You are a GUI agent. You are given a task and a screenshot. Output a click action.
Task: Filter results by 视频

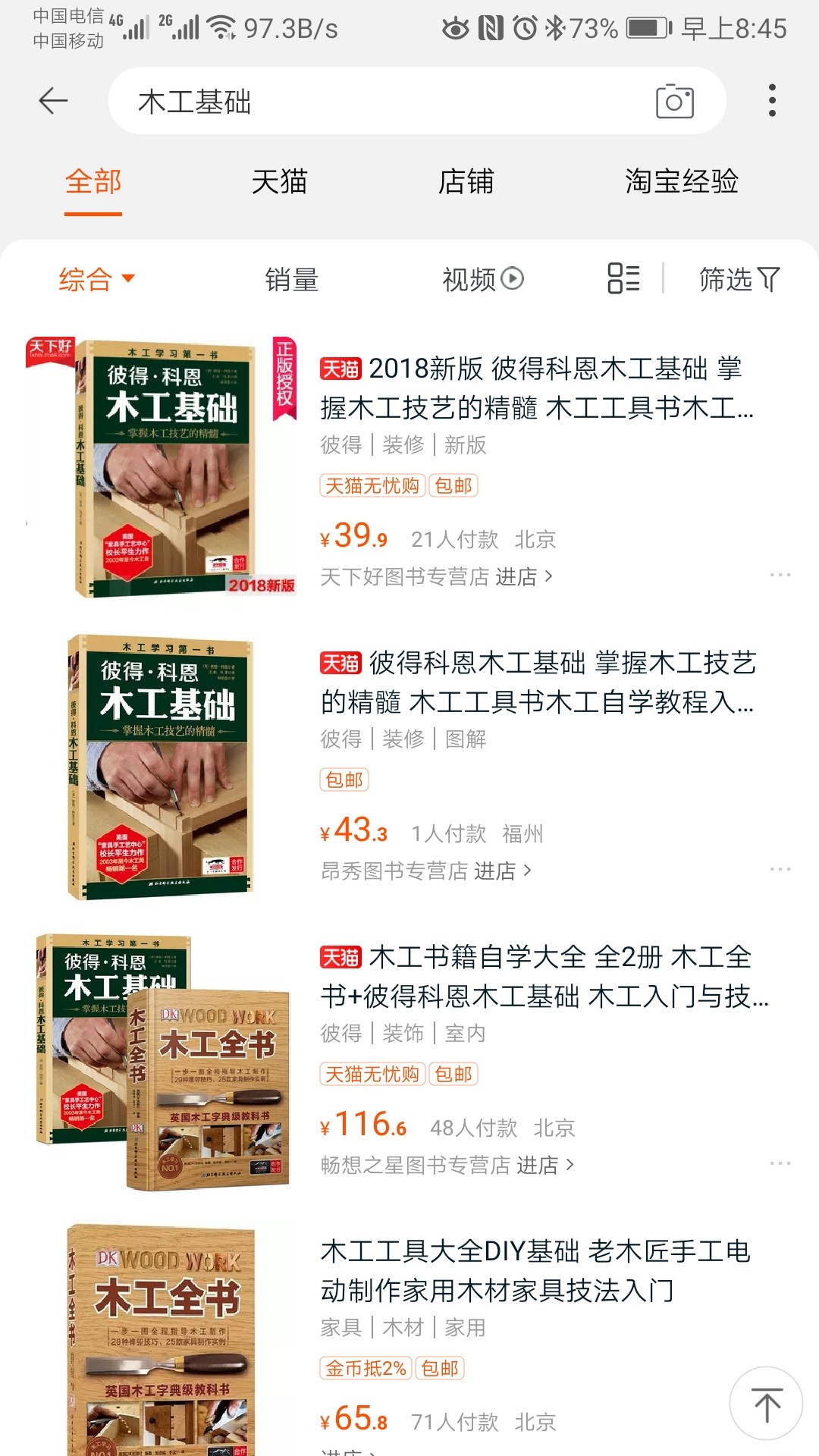pyautogui.click(x=482, y=279)
